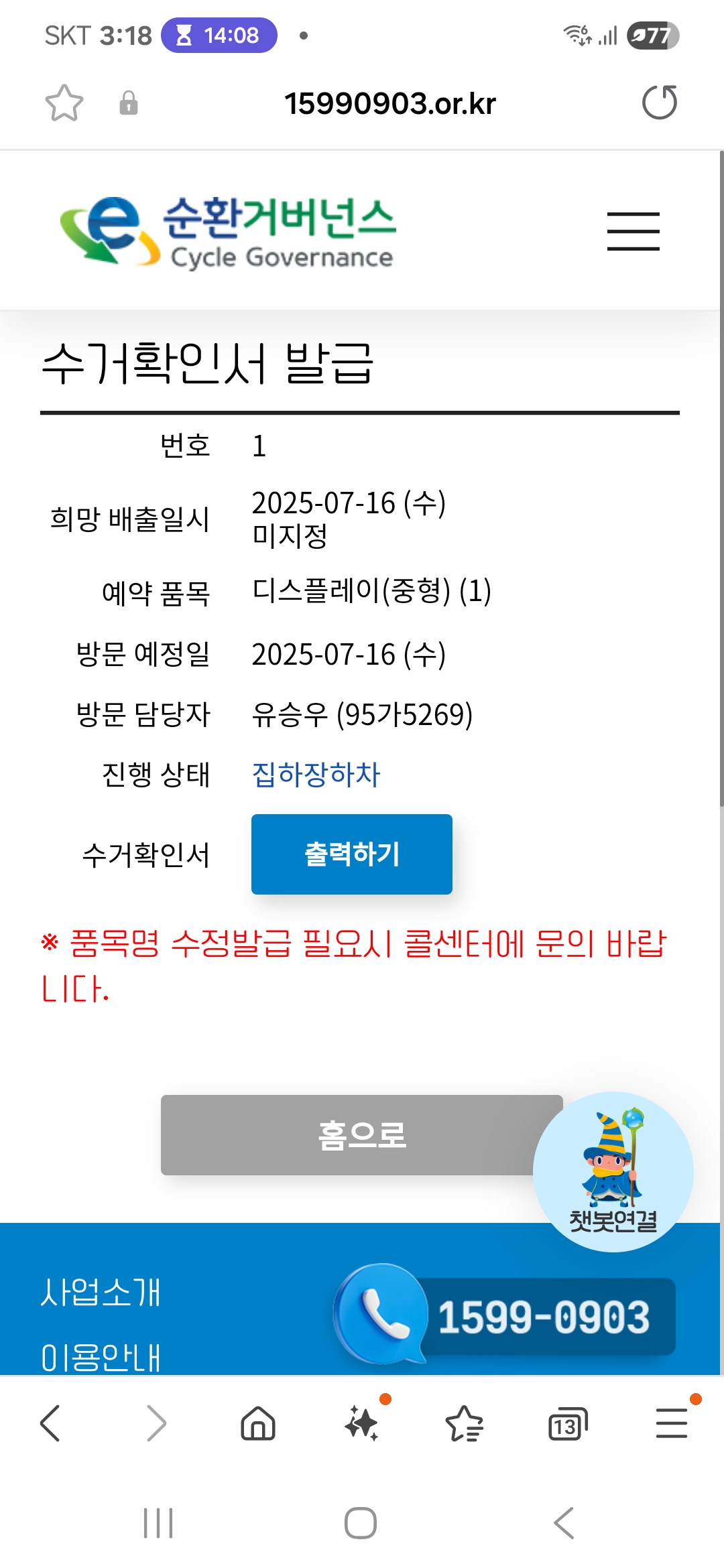Viewport: 724px width, 1568px height.
Task: View the 13 open tabs
Action: 567,1423
